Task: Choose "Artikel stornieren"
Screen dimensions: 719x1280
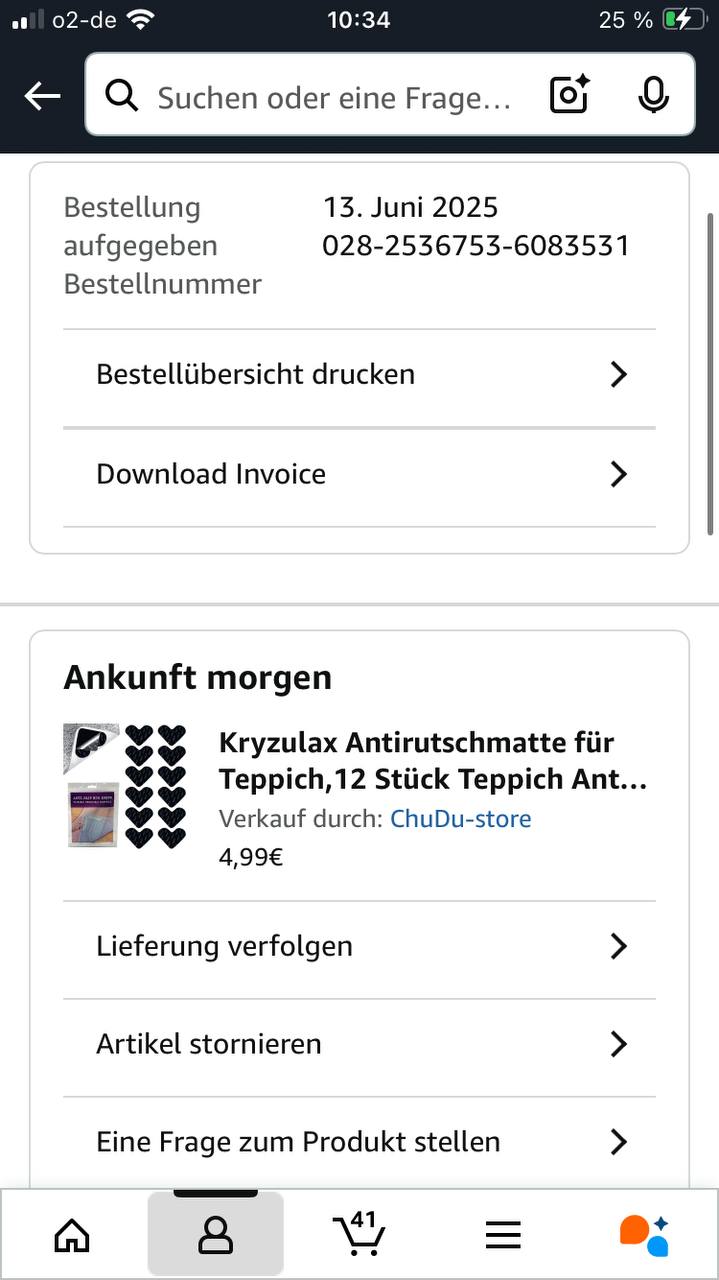Action: point(360,1044)
